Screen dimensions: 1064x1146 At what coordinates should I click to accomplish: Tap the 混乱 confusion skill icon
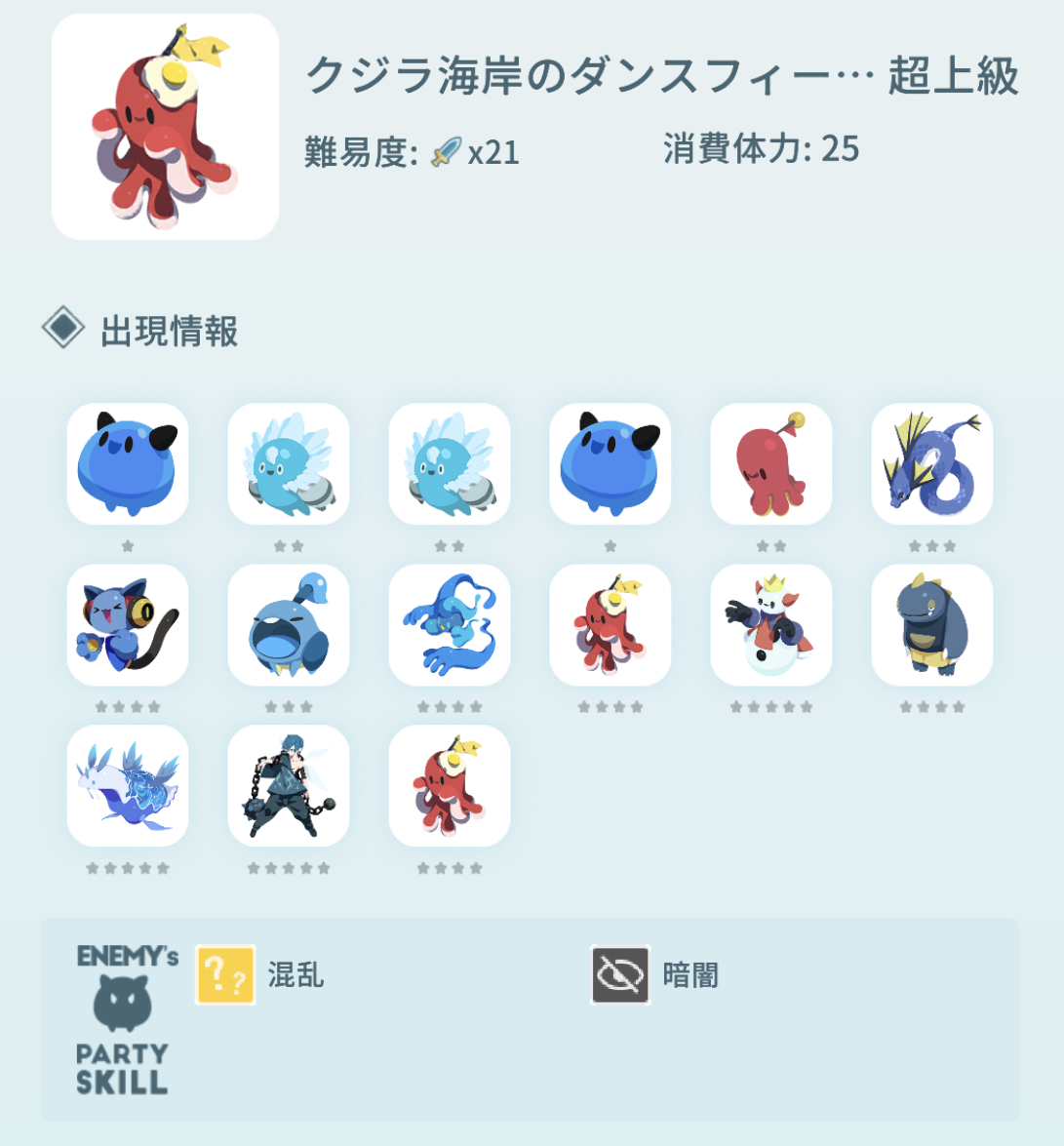pos(225,974)
